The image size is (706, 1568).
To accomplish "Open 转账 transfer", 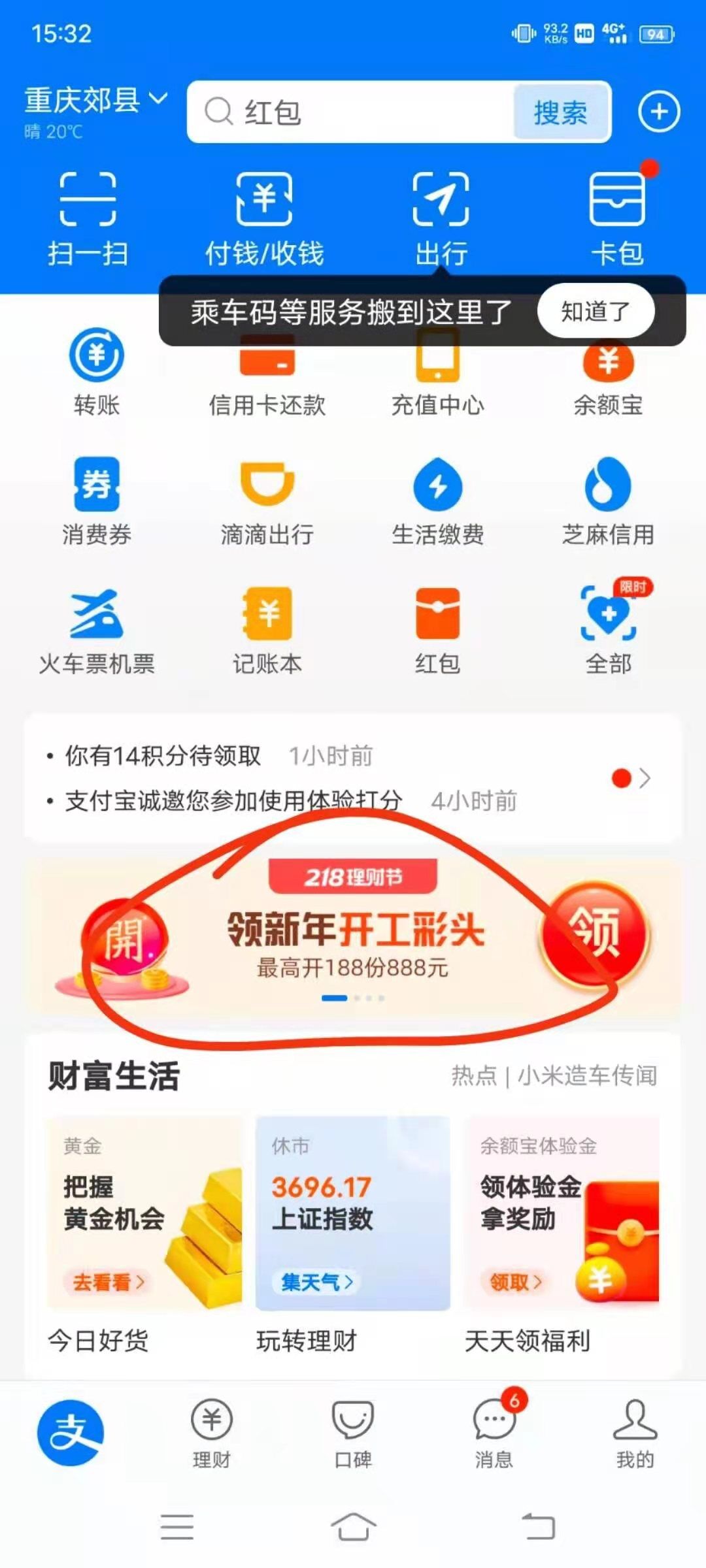I will pyautogui.click(x=97, y=374).
